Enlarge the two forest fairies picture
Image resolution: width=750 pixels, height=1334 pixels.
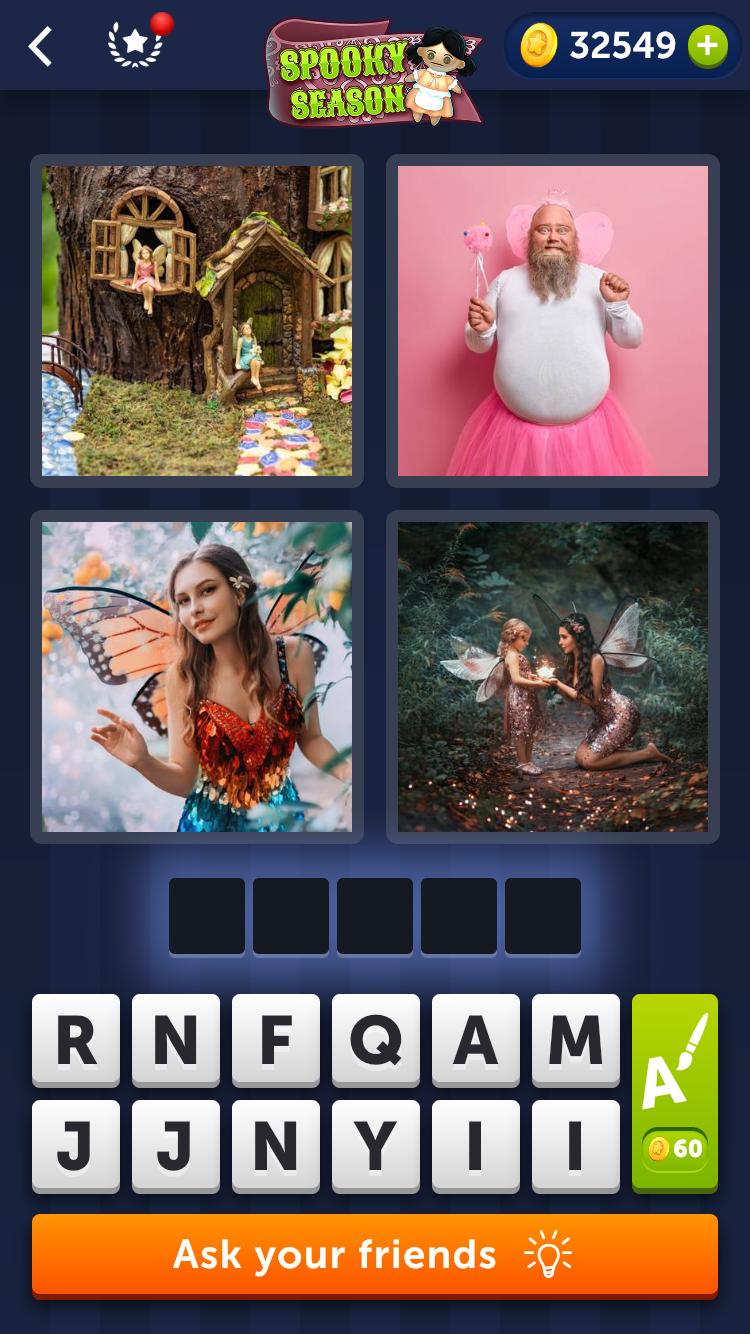coord(553,677)
